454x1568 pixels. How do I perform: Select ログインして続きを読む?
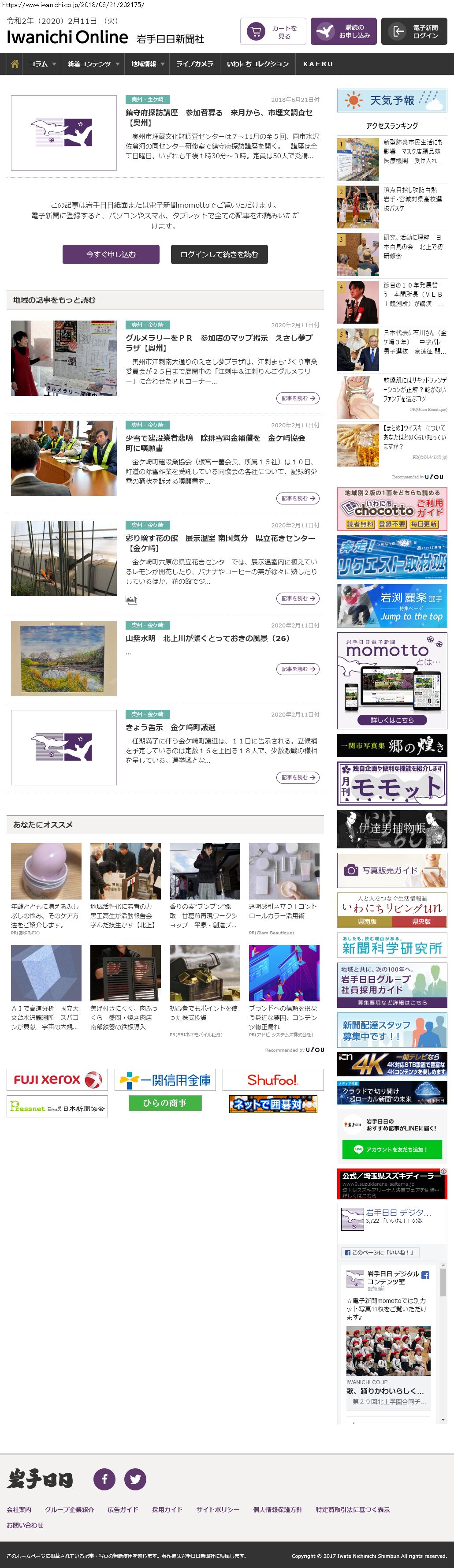pos(219,254)
